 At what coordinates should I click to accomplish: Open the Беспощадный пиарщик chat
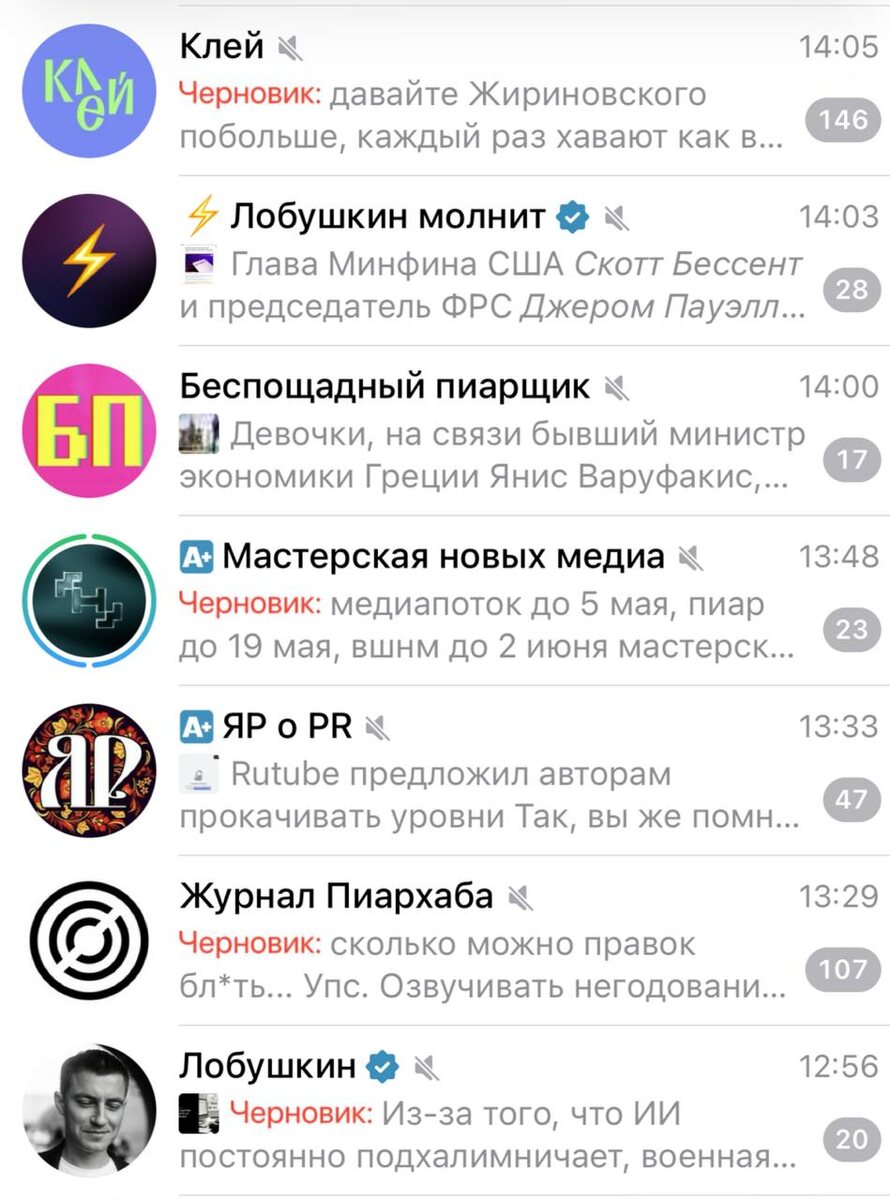480,432
